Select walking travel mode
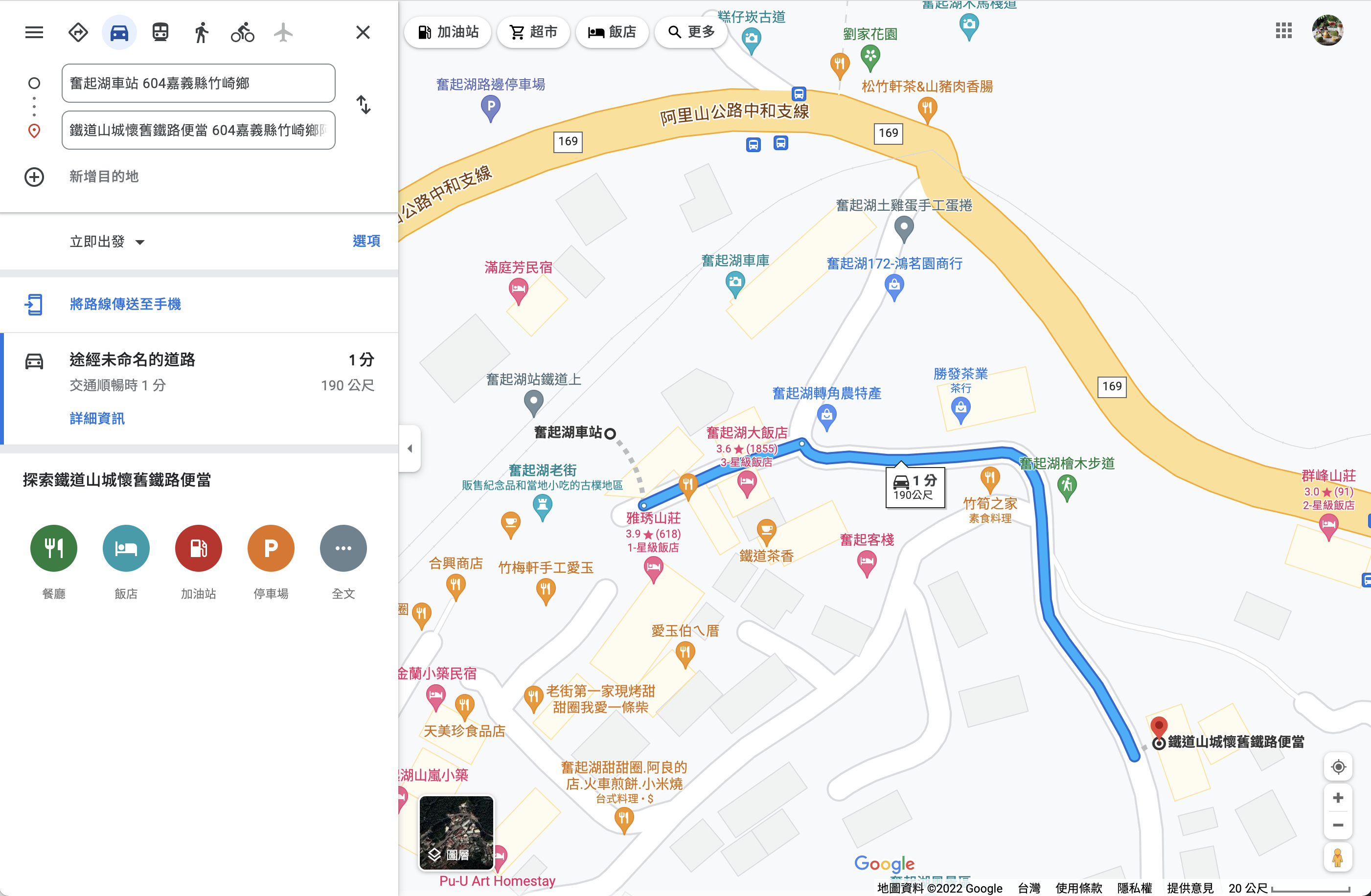 pos(201,32)
